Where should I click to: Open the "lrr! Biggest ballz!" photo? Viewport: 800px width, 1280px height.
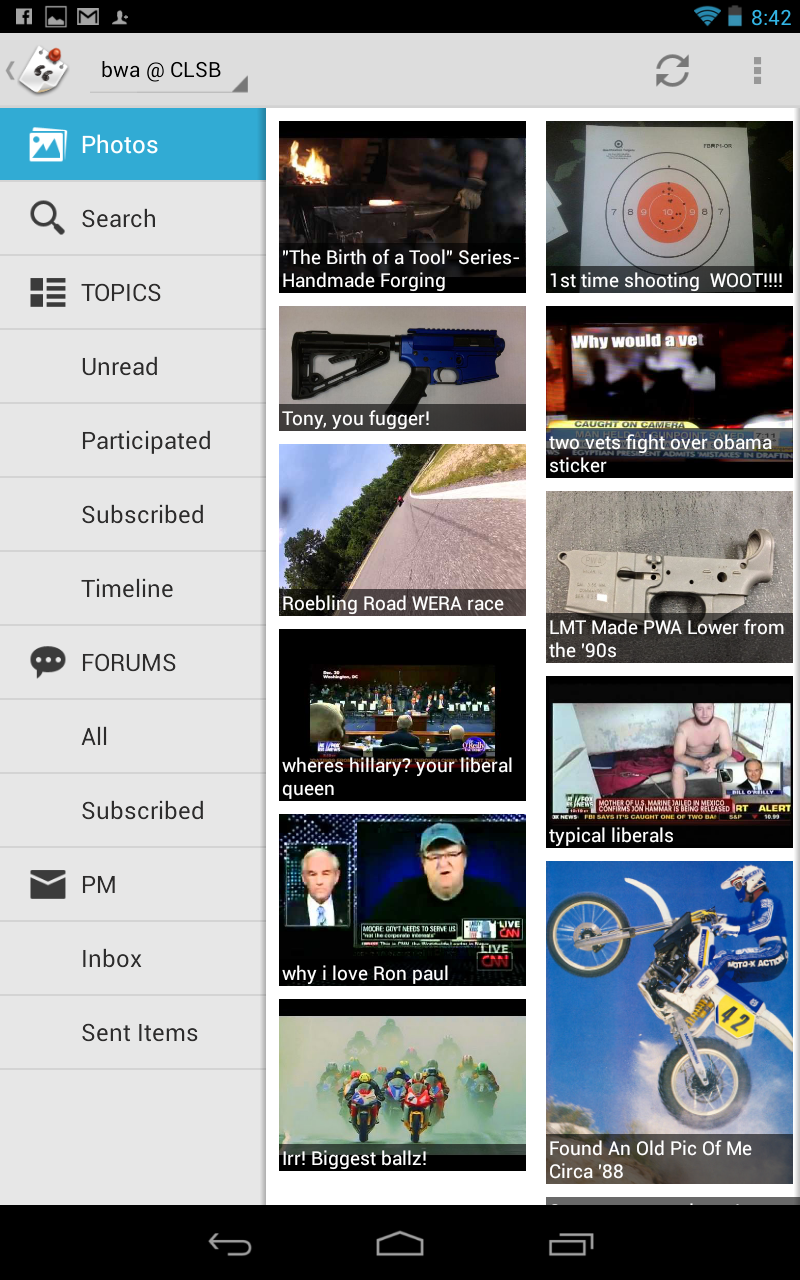[x=402, y=1084]
